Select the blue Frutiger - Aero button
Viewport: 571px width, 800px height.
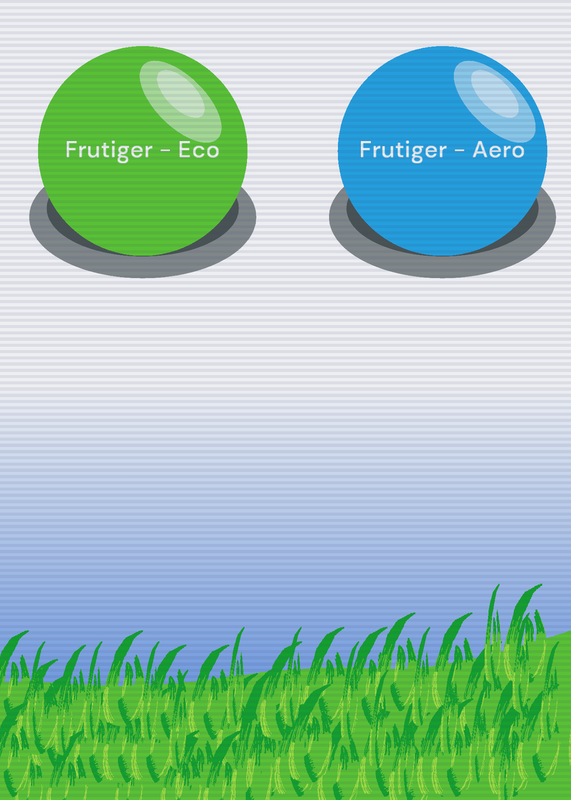tap(442, 151)
